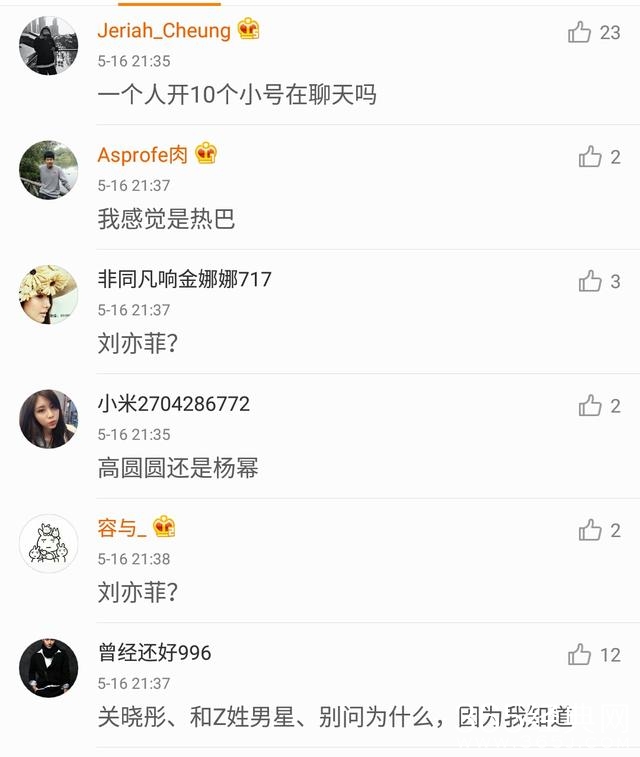The image size is (640, 757).
Task: Like the comment from 小米2704286772
Action: pos(590,406)
